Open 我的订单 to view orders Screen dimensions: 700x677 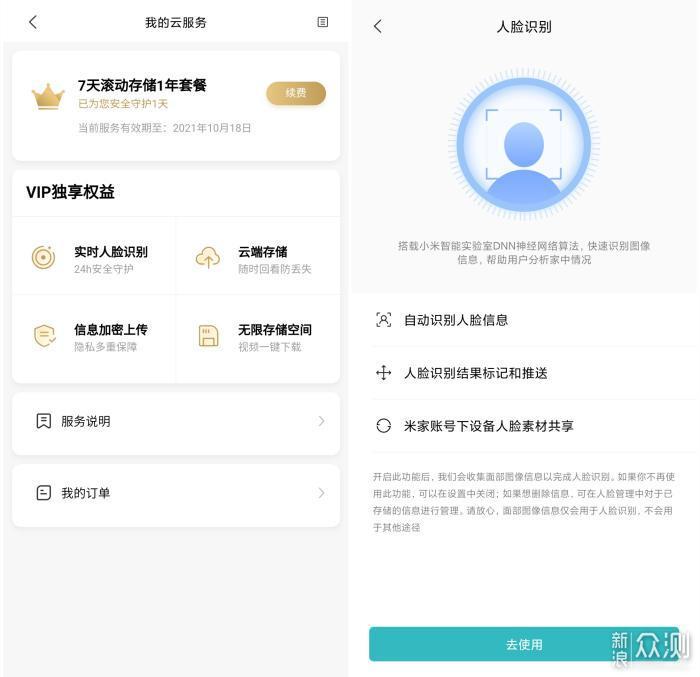(176, 493)
